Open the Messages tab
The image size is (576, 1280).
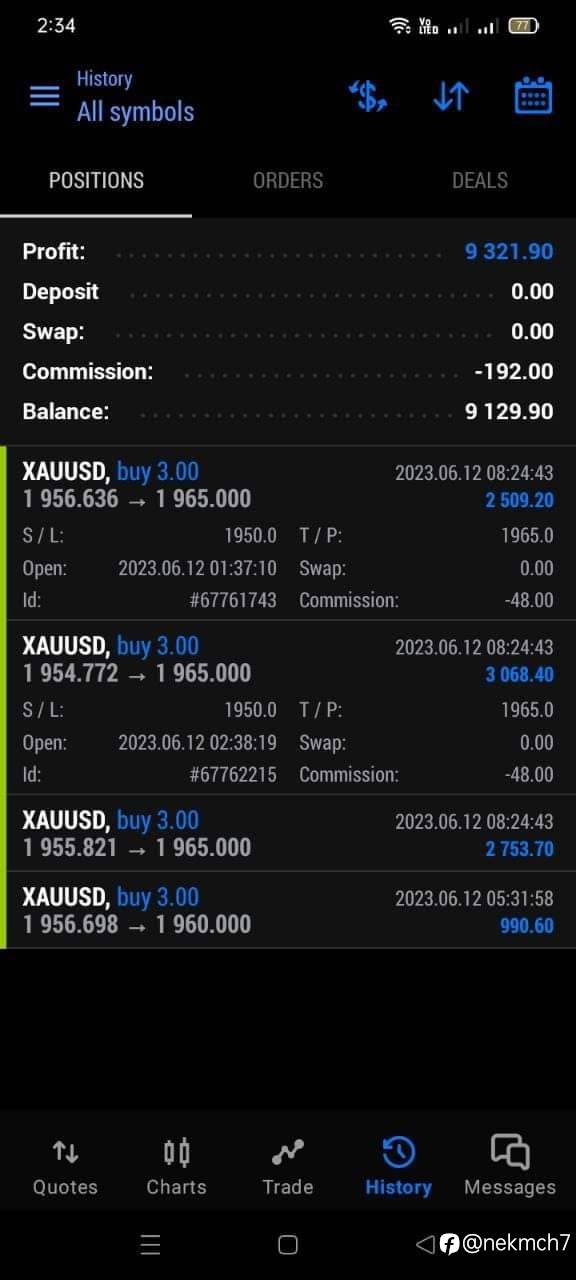(510, 1168)
